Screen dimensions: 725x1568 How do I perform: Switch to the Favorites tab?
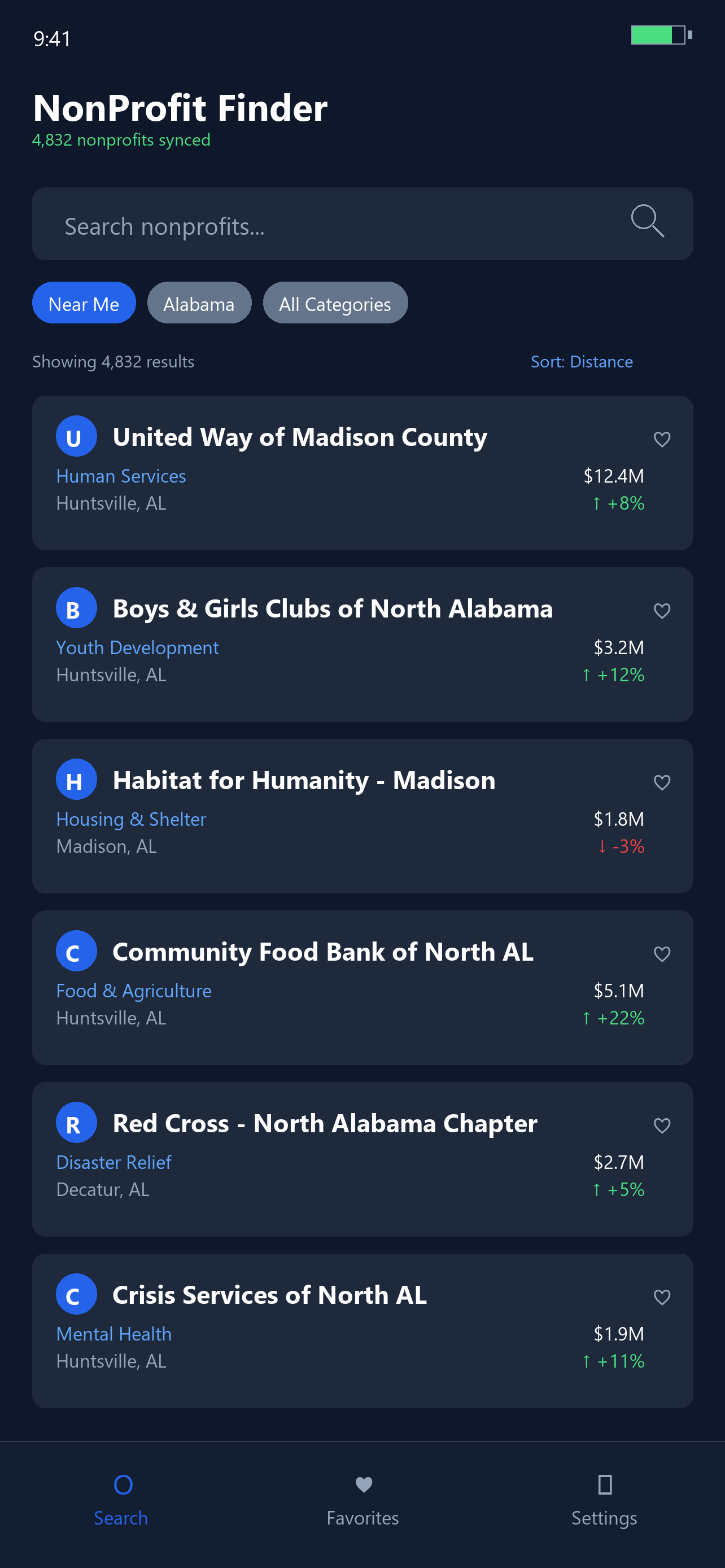coord(362,1504)
